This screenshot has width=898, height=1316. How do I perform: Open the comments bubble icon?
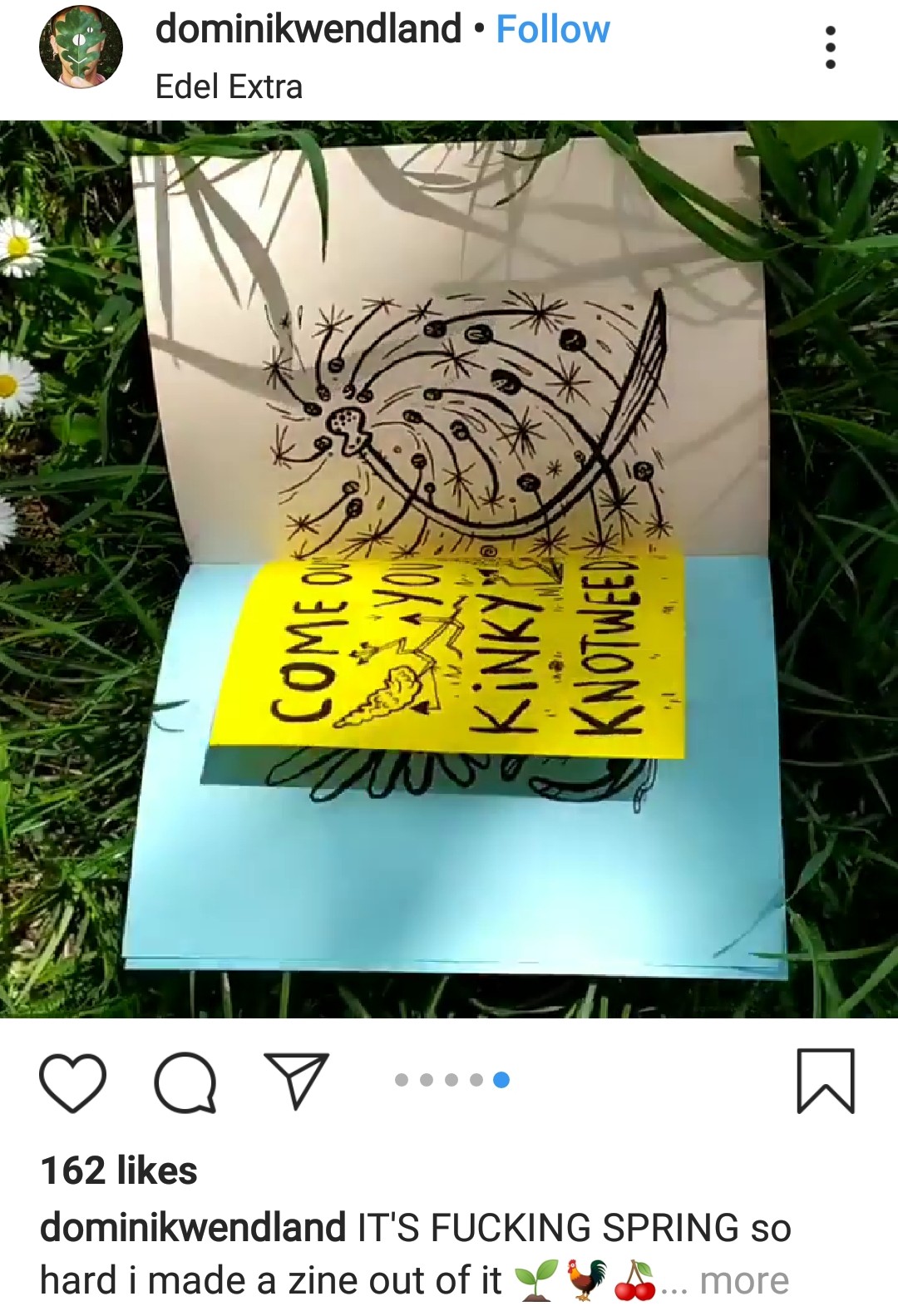click(185, 1082)
